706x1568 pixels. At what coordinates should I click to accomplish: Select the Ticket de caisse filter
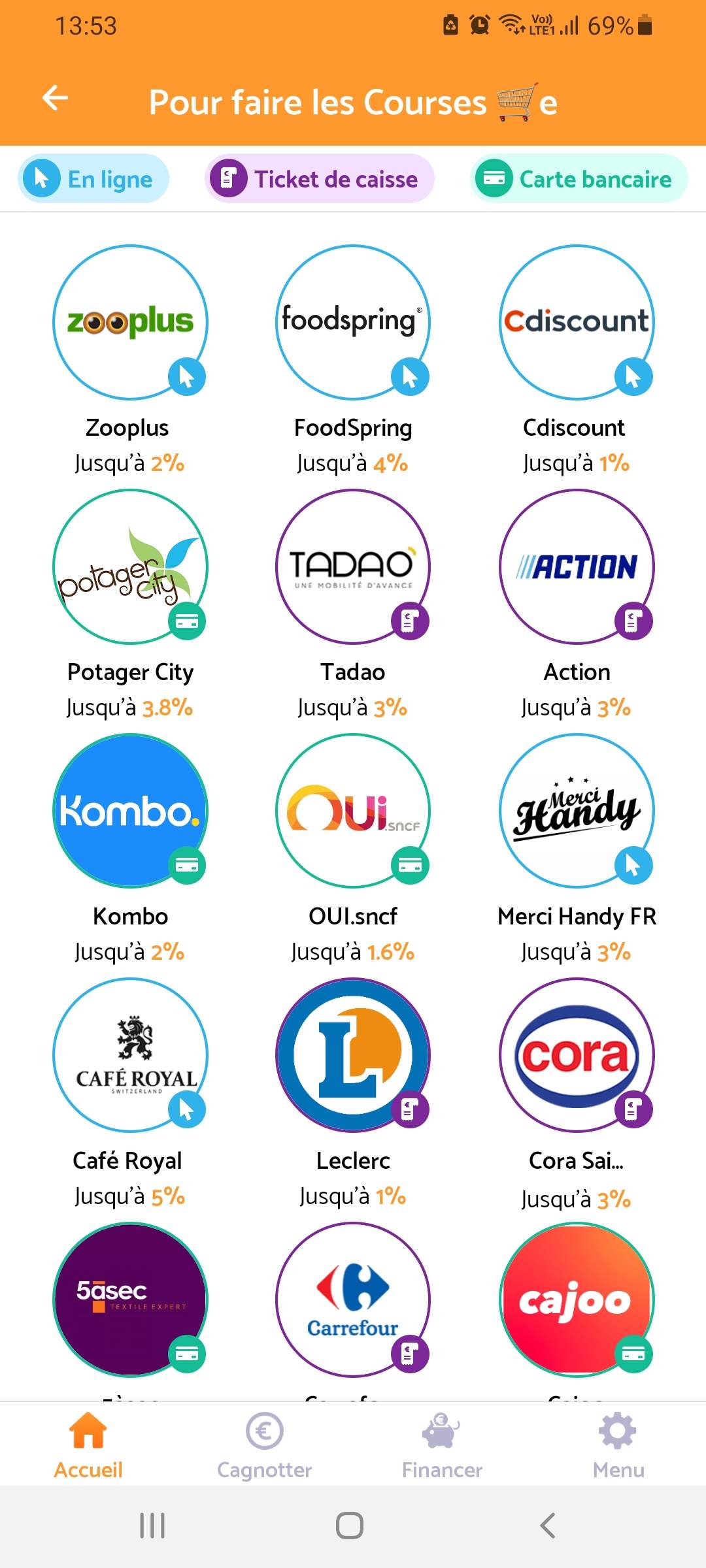pos(320,178)
